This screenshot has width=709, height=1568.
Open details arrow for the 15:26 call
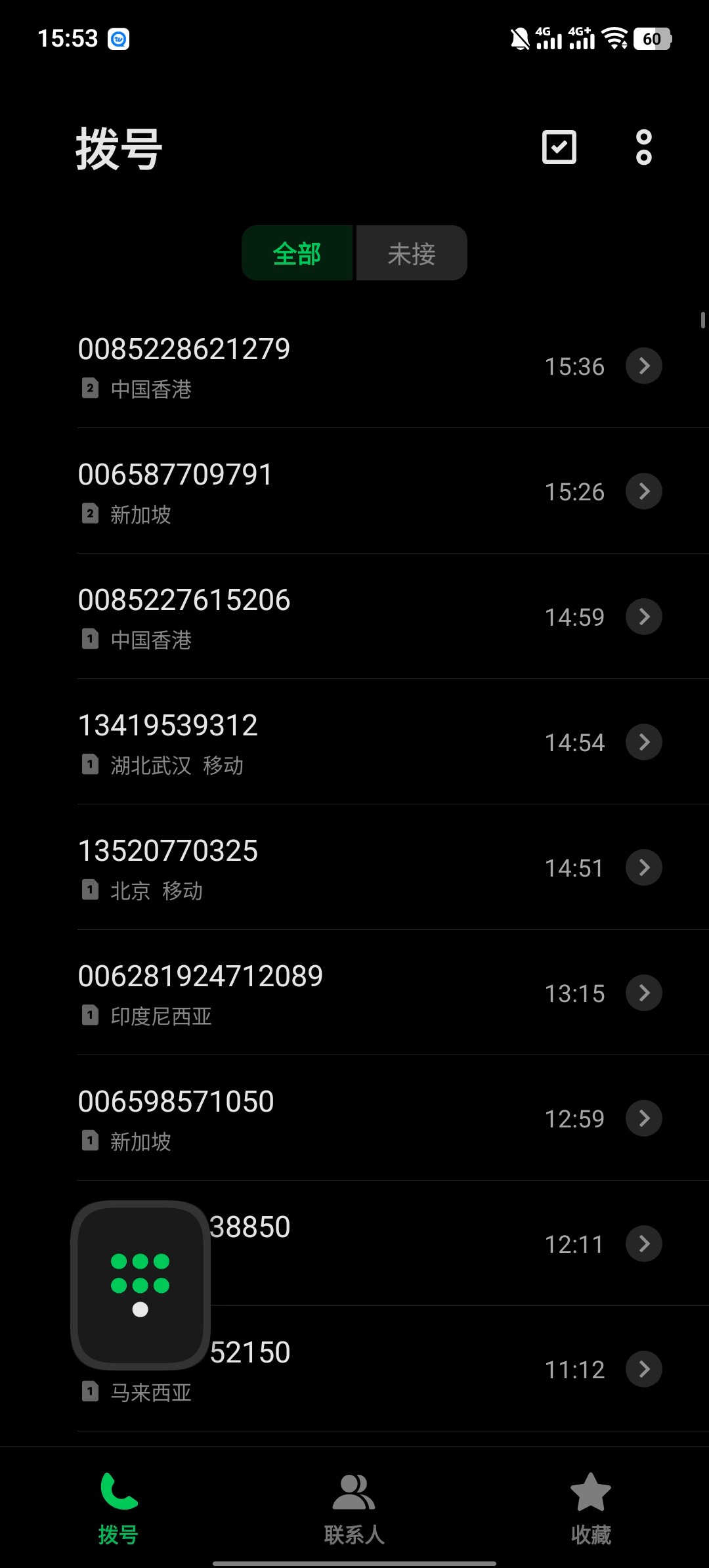(x=643, y=491)
